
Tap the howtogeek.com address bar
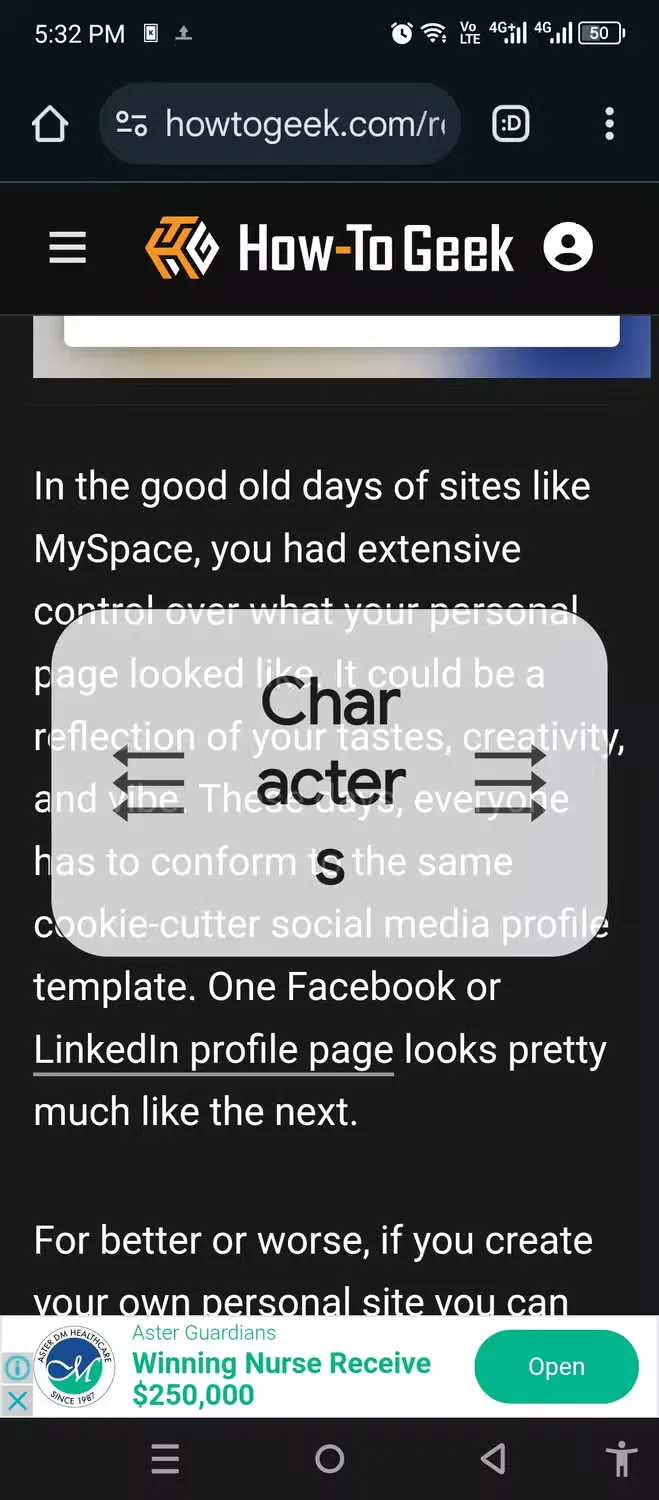coord(279,124)
